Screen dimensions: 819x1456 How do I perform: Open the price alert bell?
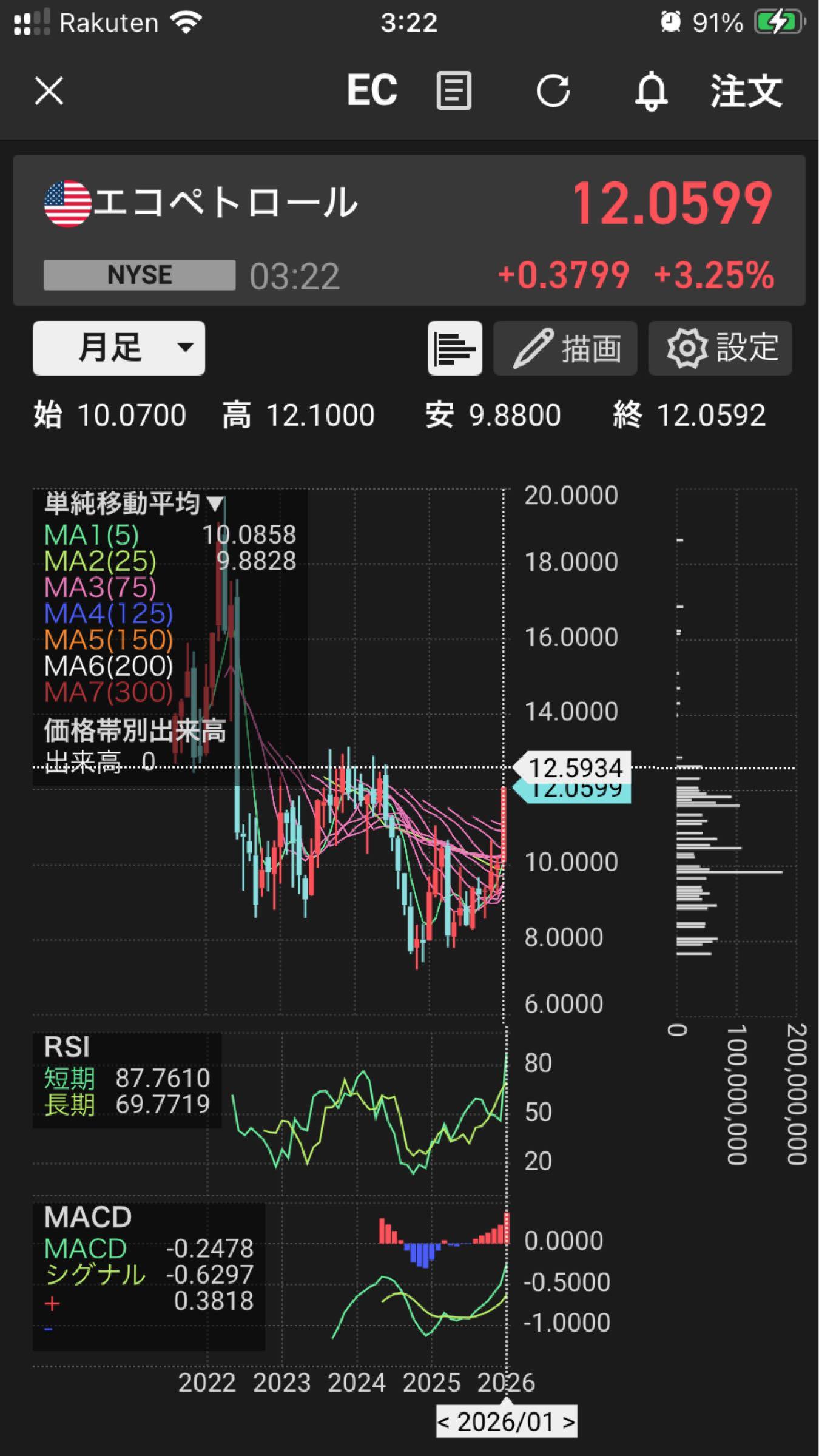[x=651, y=92]
